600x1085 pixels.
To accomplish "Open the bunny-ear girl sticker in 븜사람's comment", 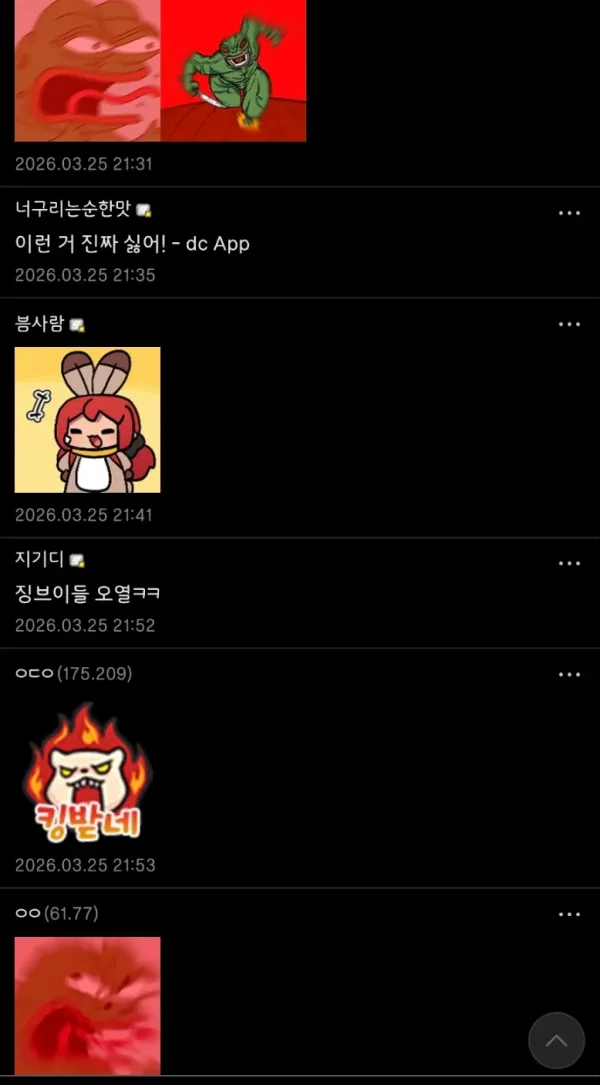I will pos(87,420).
